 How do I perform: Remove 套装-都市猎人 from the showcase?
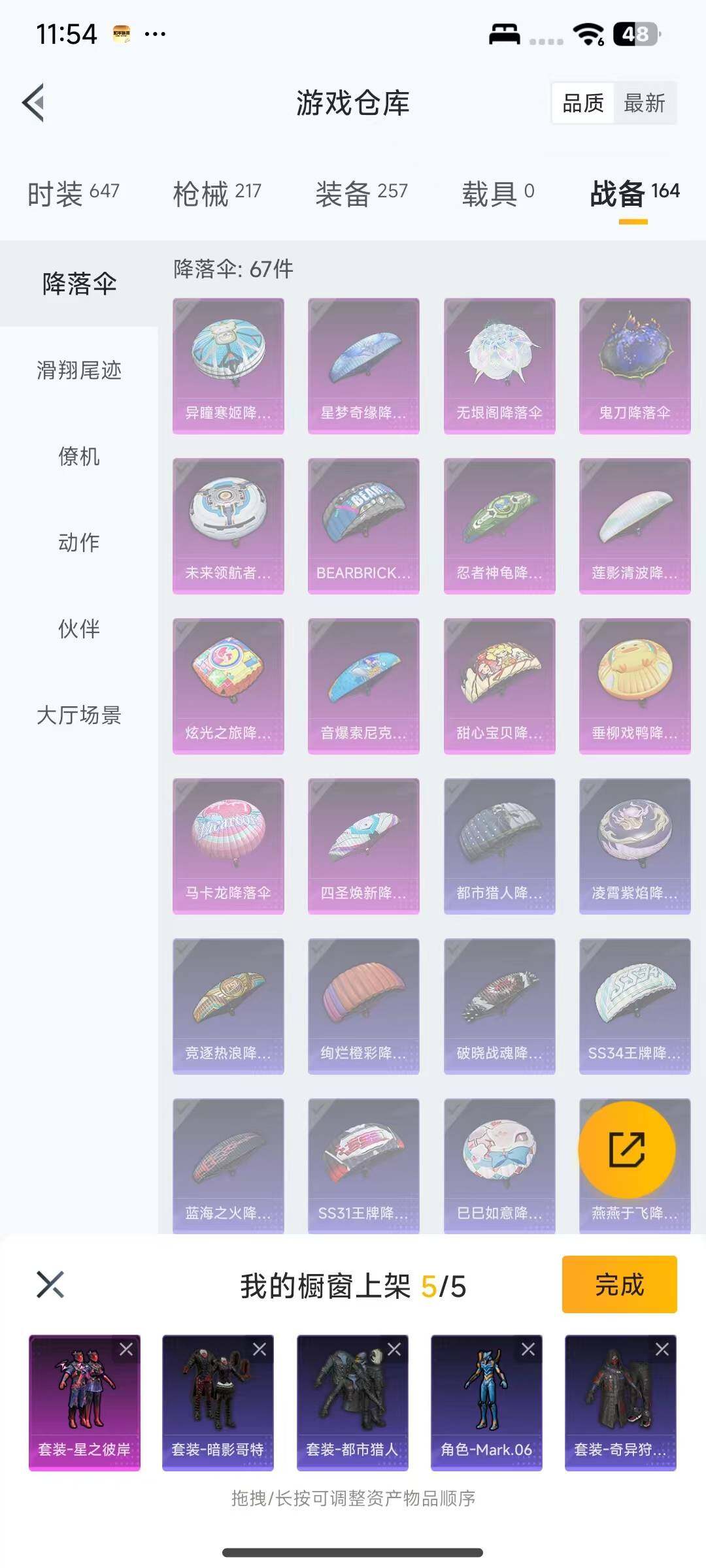pos(394,1350)
